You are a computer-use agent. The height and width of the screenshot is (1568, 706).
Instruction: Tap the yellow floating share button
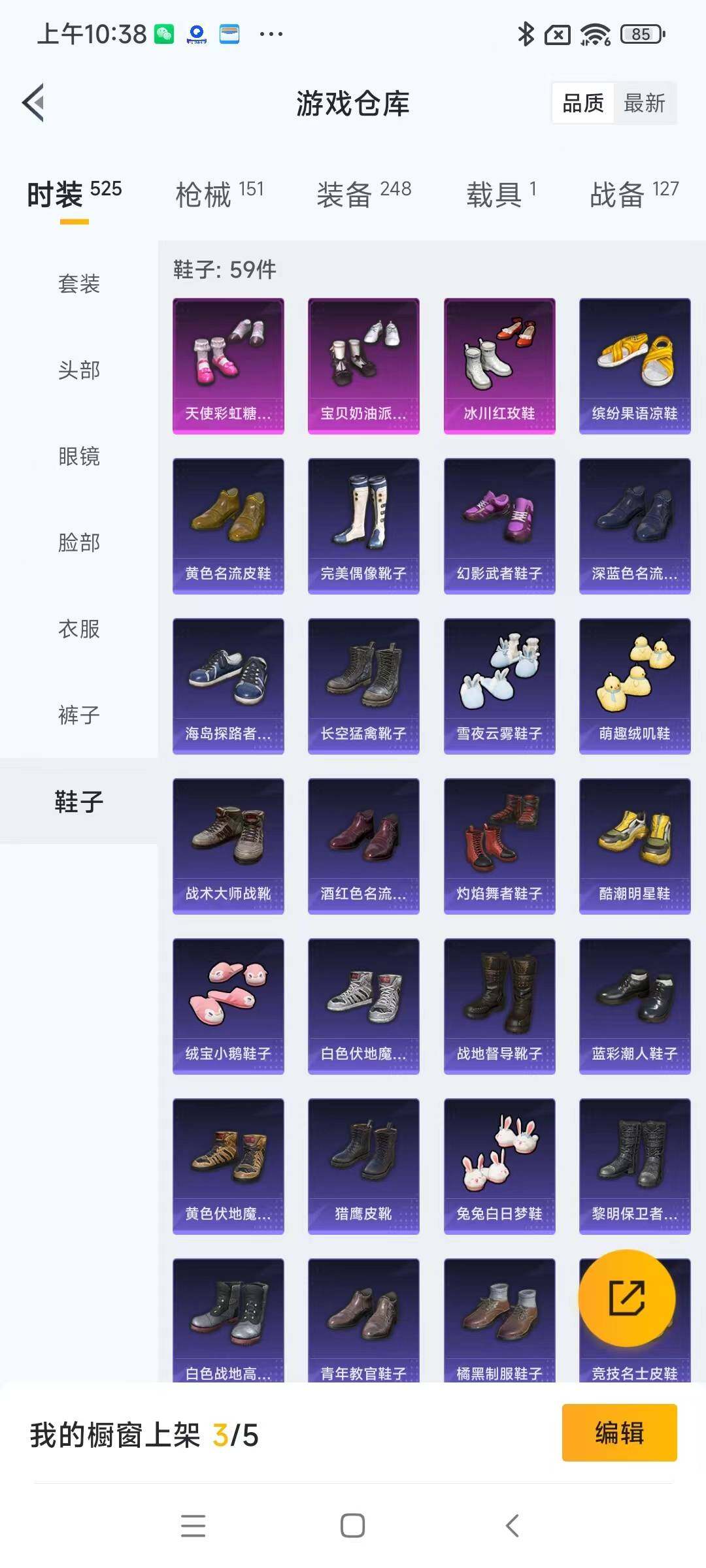click(627, 1298)
